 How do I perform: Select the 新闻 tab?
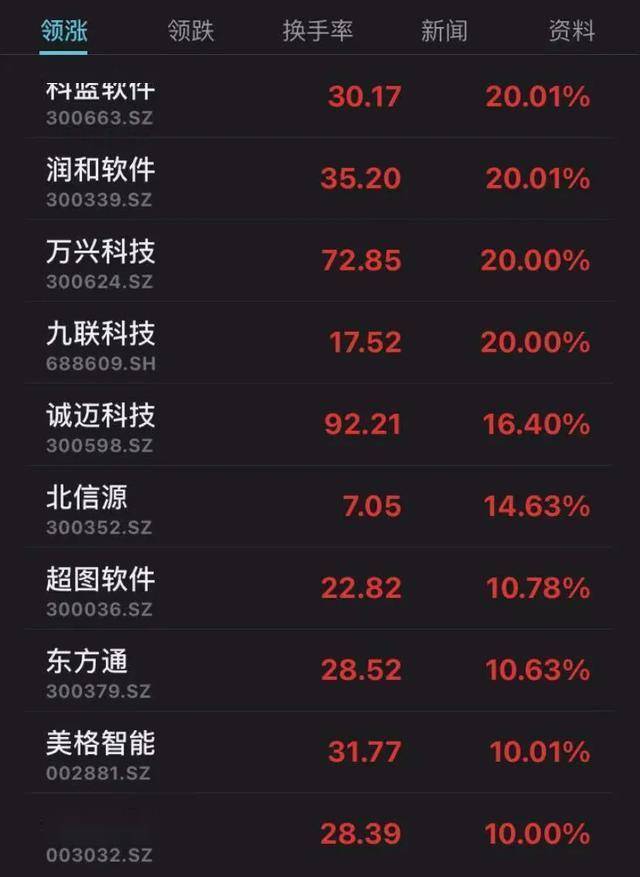[x=444, y=30]
